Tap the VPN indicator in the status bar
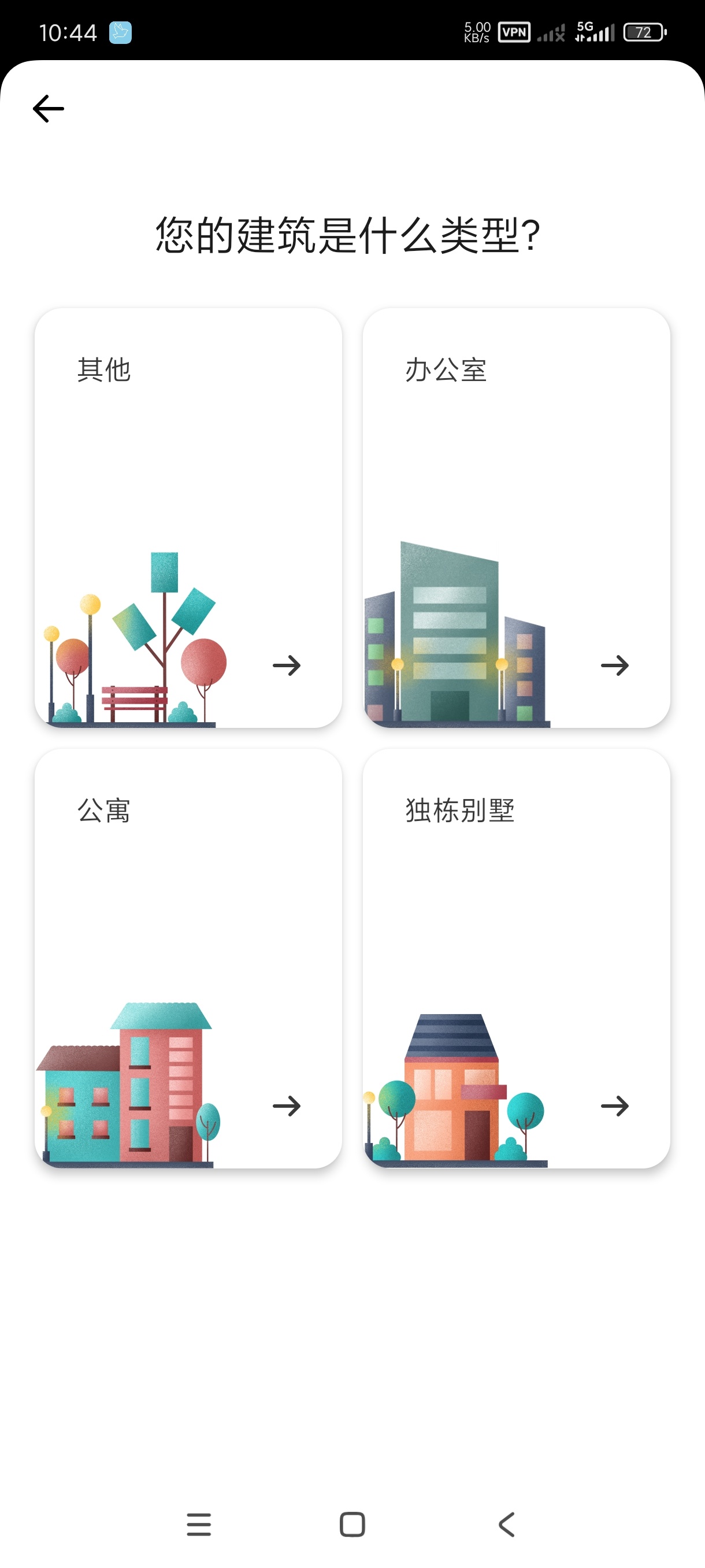This screenshot has width=705, height=1568. [514, 32]
